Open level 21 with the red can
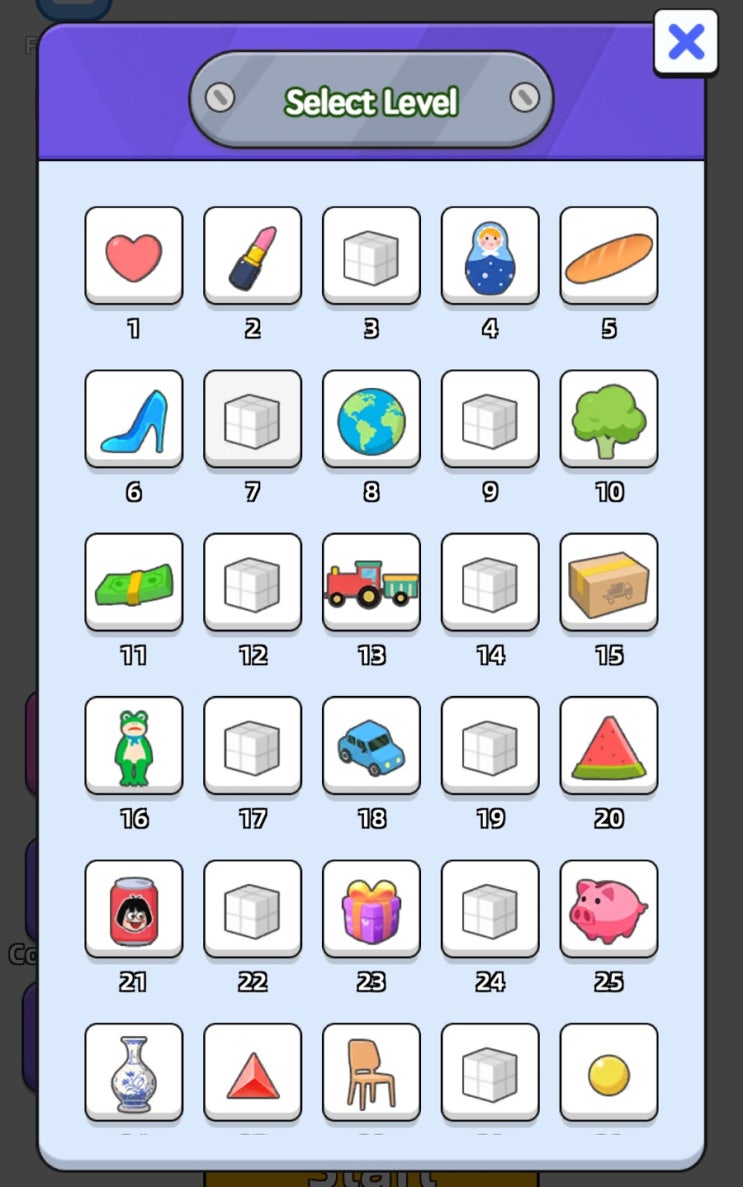The image size is (743, 1187). coord(134,909)
